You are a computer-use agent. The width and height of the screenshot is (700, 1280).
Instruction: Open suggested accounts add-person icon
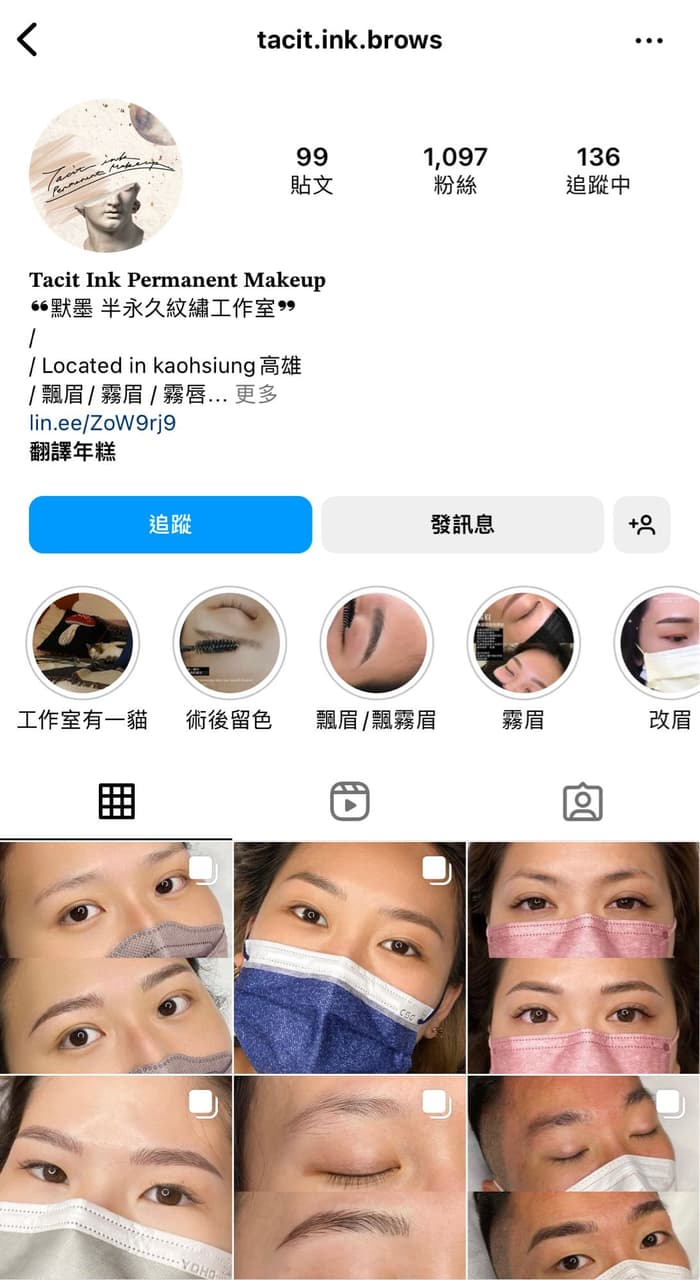[x=641, y=525]
